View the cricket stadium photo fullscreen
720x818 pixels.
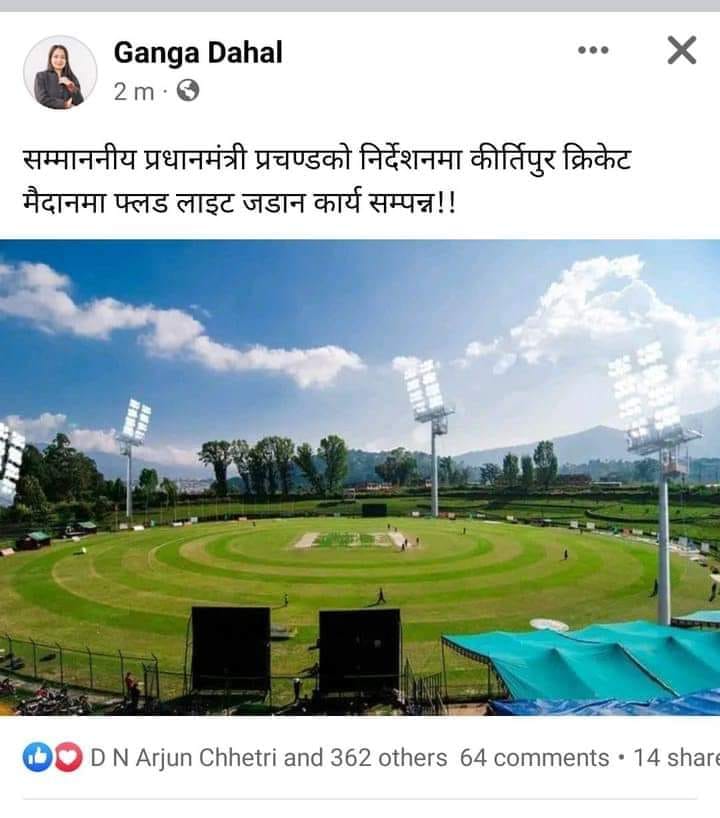tap(360, 478)
